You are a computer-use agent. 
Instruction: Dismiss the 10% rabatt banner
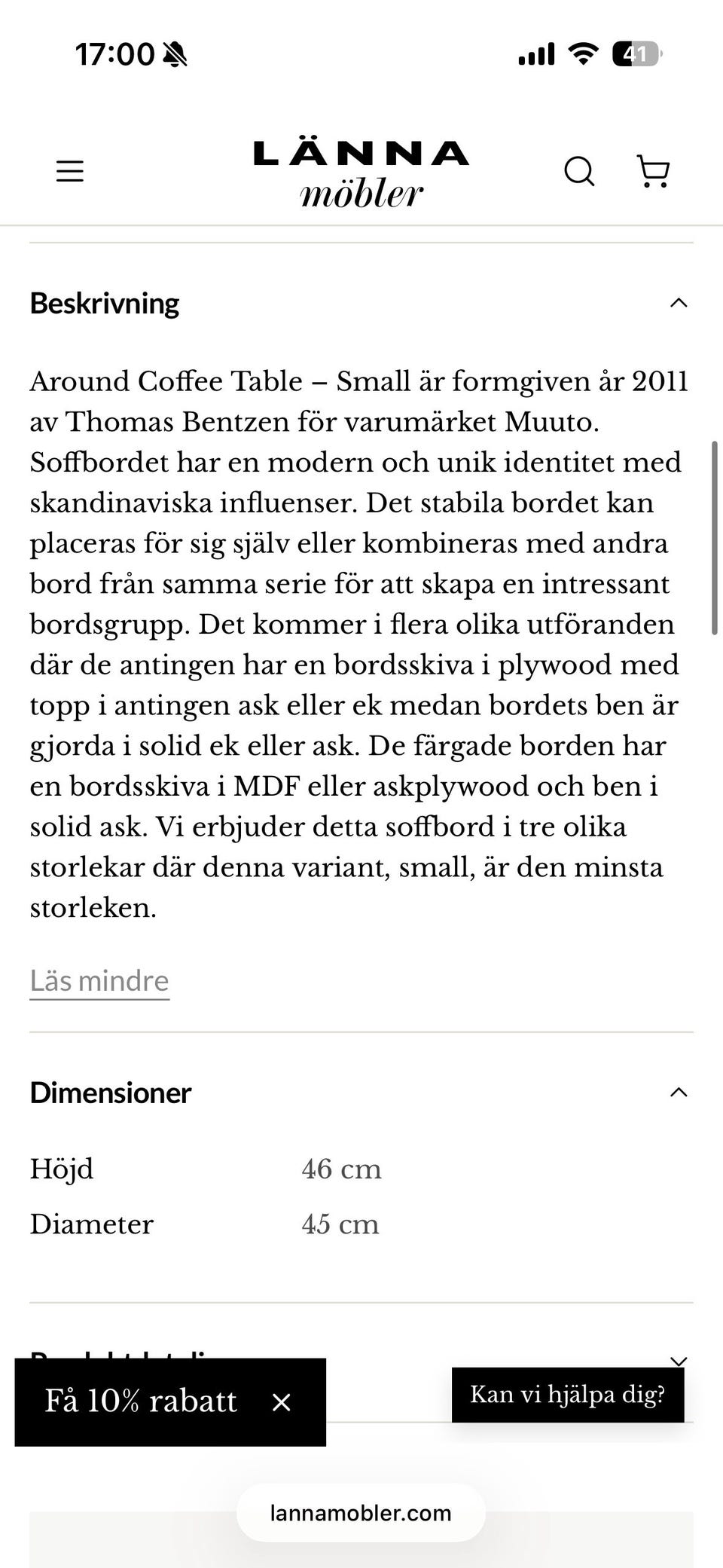coord(282,1402)
